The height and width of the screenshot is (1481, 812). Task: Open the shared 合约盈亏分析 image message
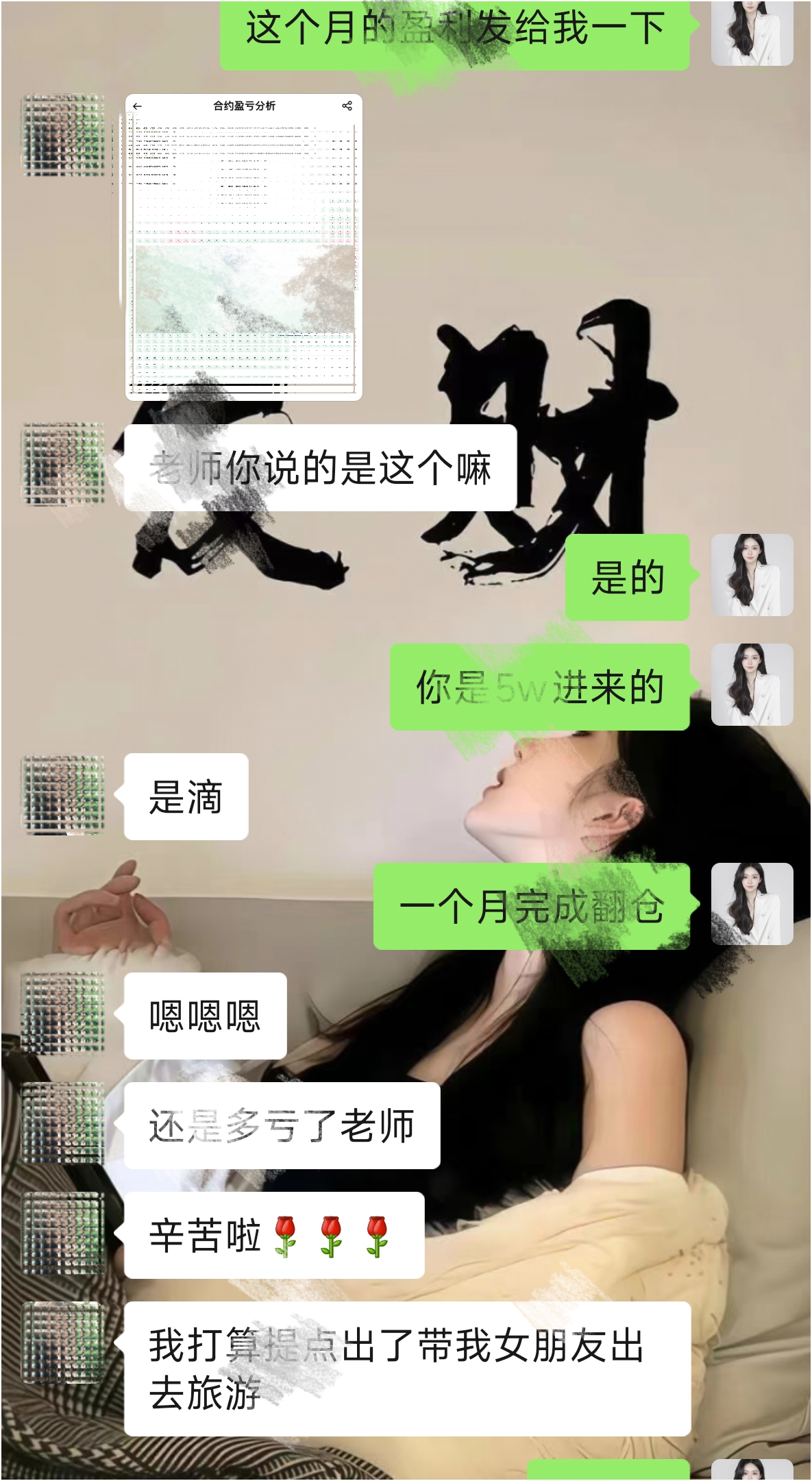[243, 247]
